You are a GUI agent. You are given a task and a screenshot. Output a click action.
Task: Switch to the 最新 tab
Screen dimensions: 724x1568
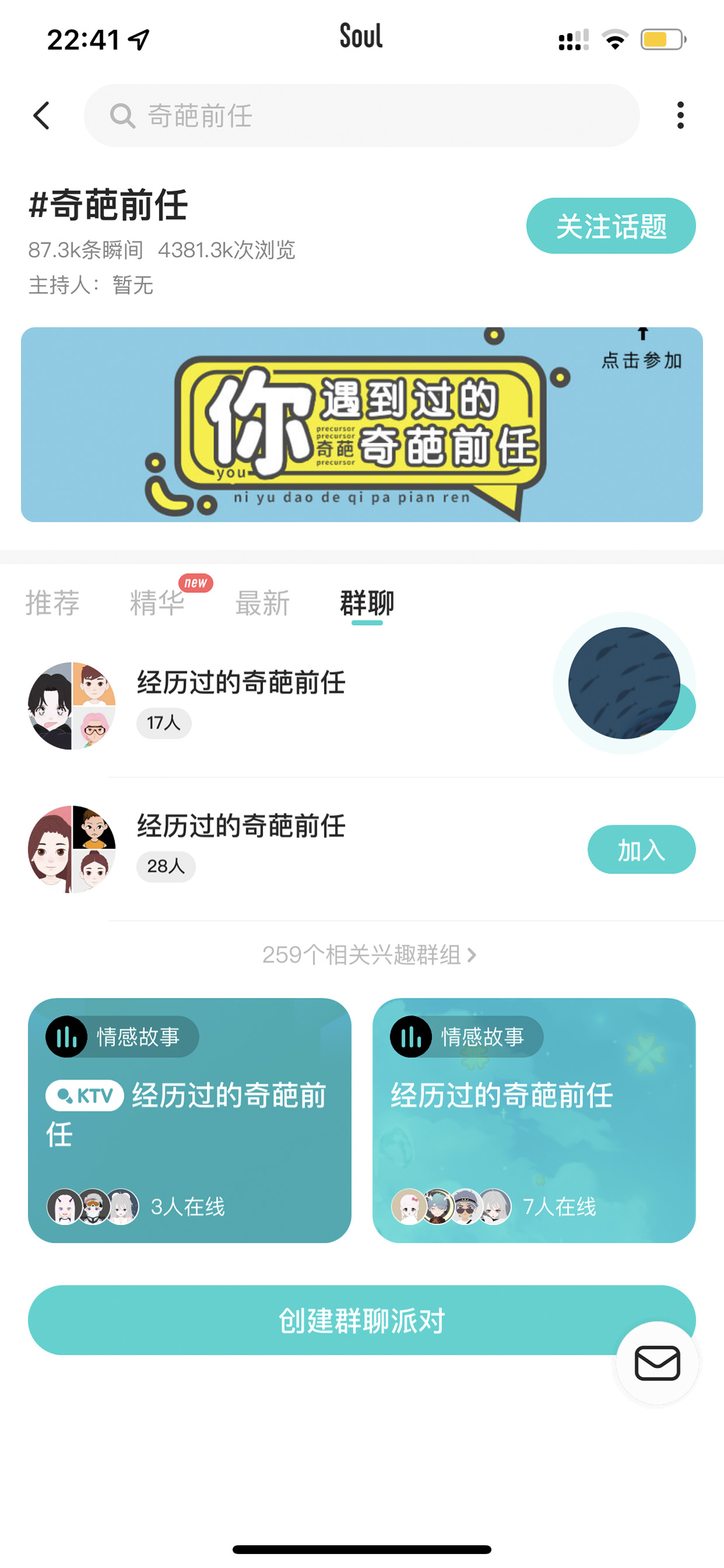pos(262,603)
